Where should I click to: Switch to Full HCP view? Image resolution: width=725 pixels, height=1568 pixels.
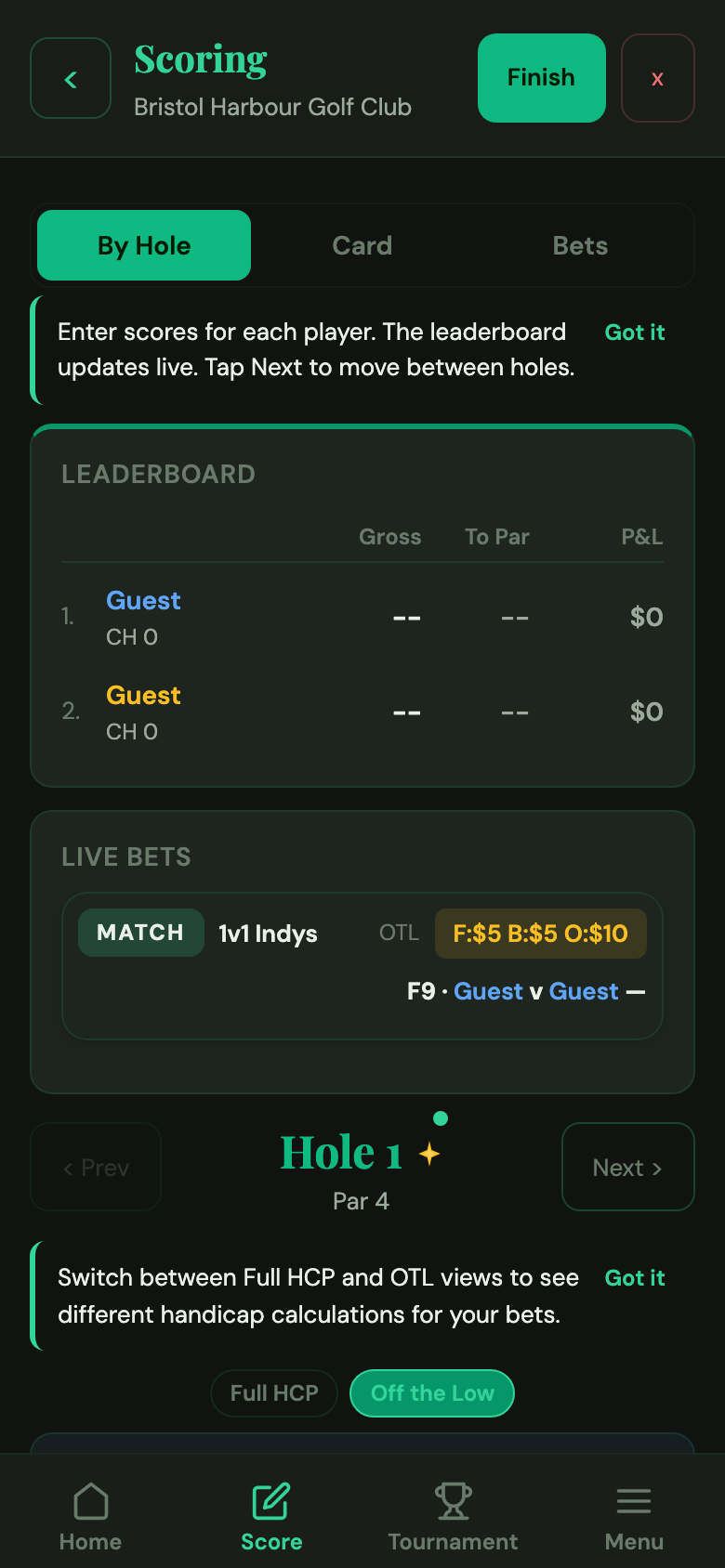point(273,1392)
